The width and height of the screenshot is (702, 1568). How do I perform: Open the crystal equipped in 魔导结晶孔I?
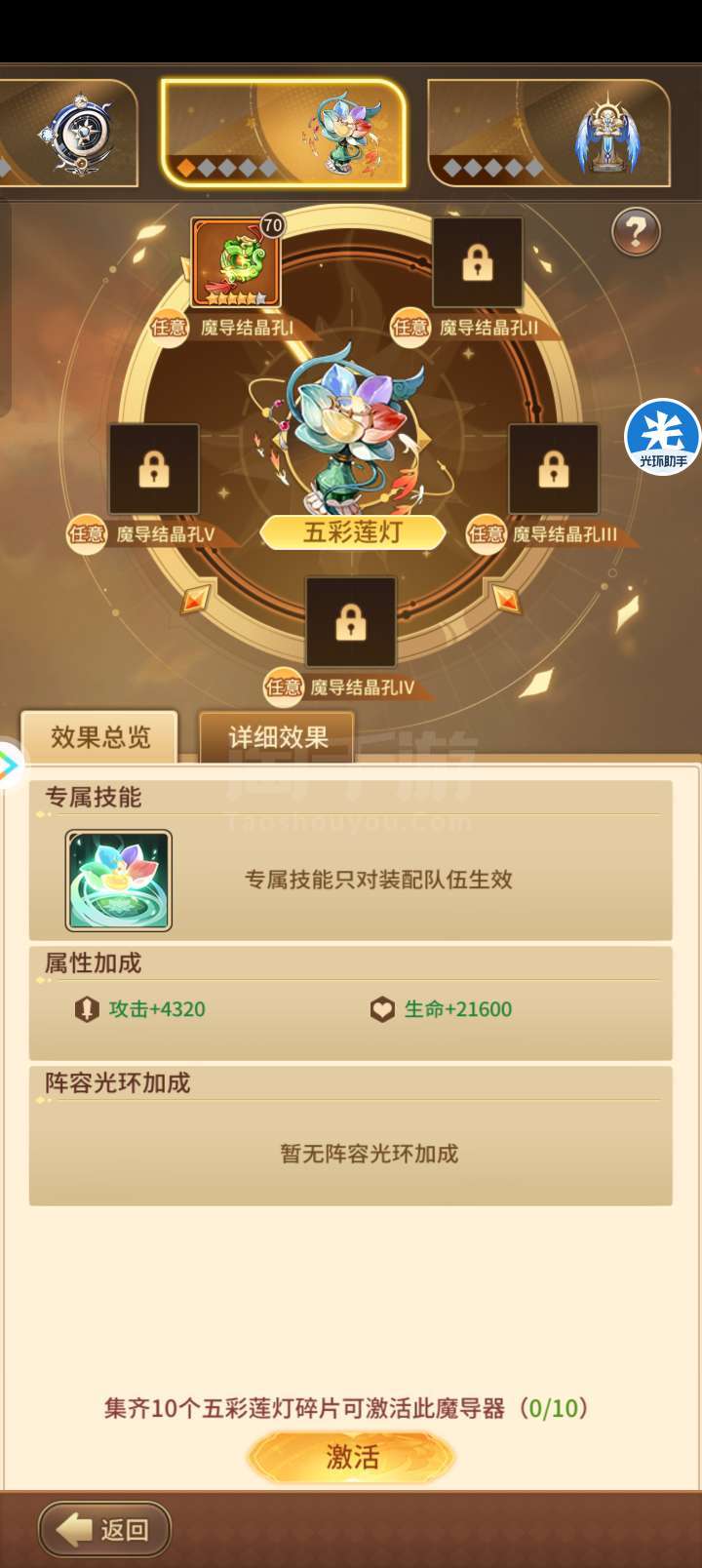[236, 263]
